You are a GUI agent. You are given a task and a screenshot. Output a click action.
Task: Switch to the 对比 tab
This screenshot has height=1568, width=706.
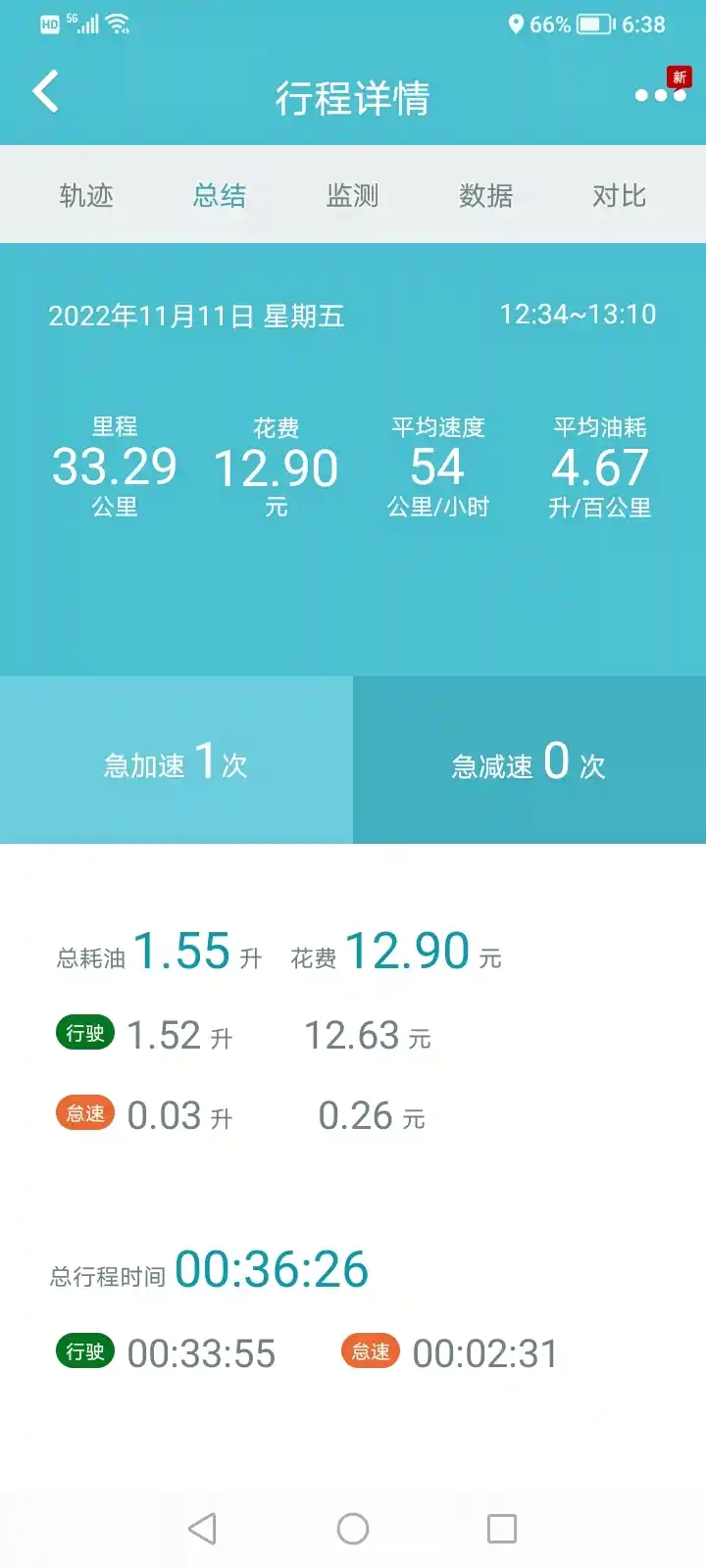pyautogui.click(x=620, y=195)
